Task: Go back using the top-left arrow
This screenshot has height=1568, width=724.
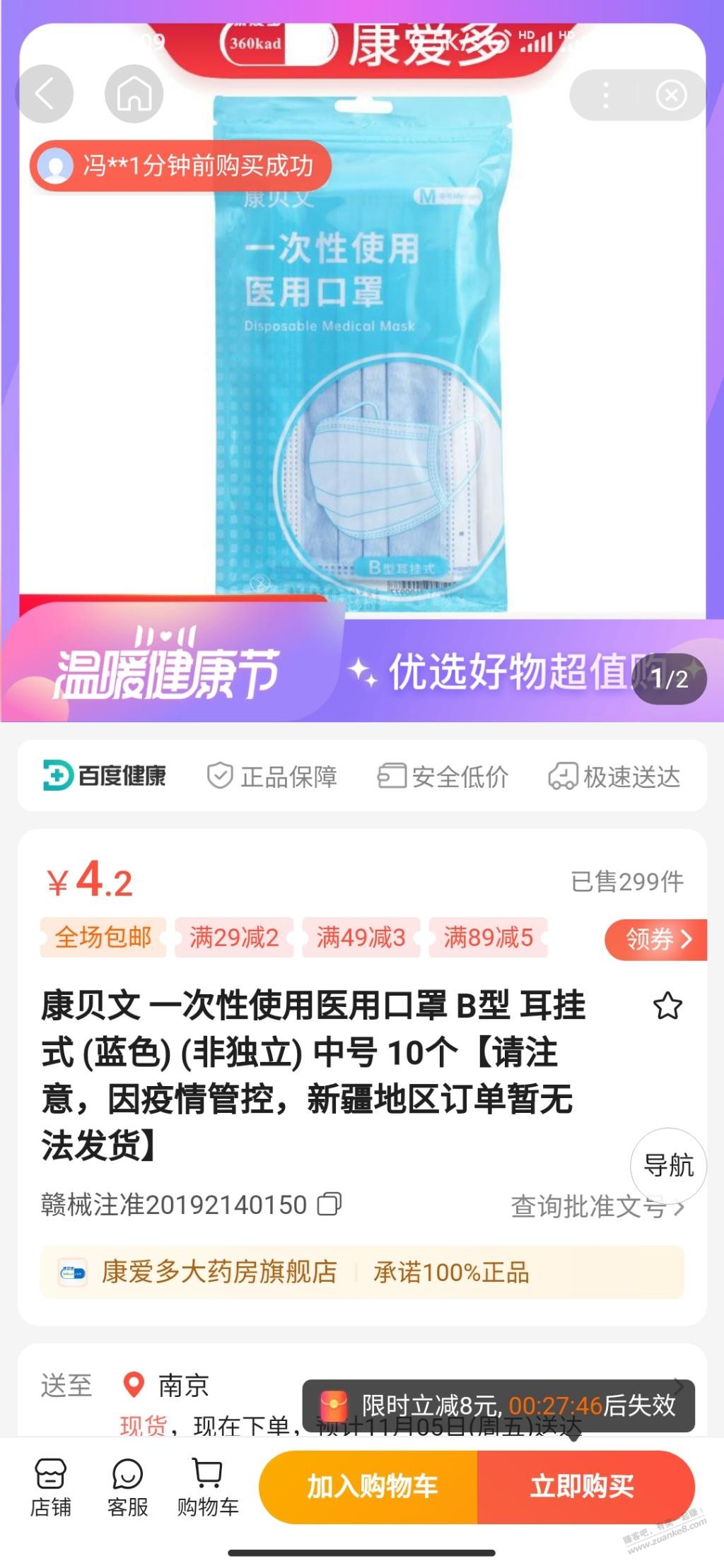Action: [45, 93]
